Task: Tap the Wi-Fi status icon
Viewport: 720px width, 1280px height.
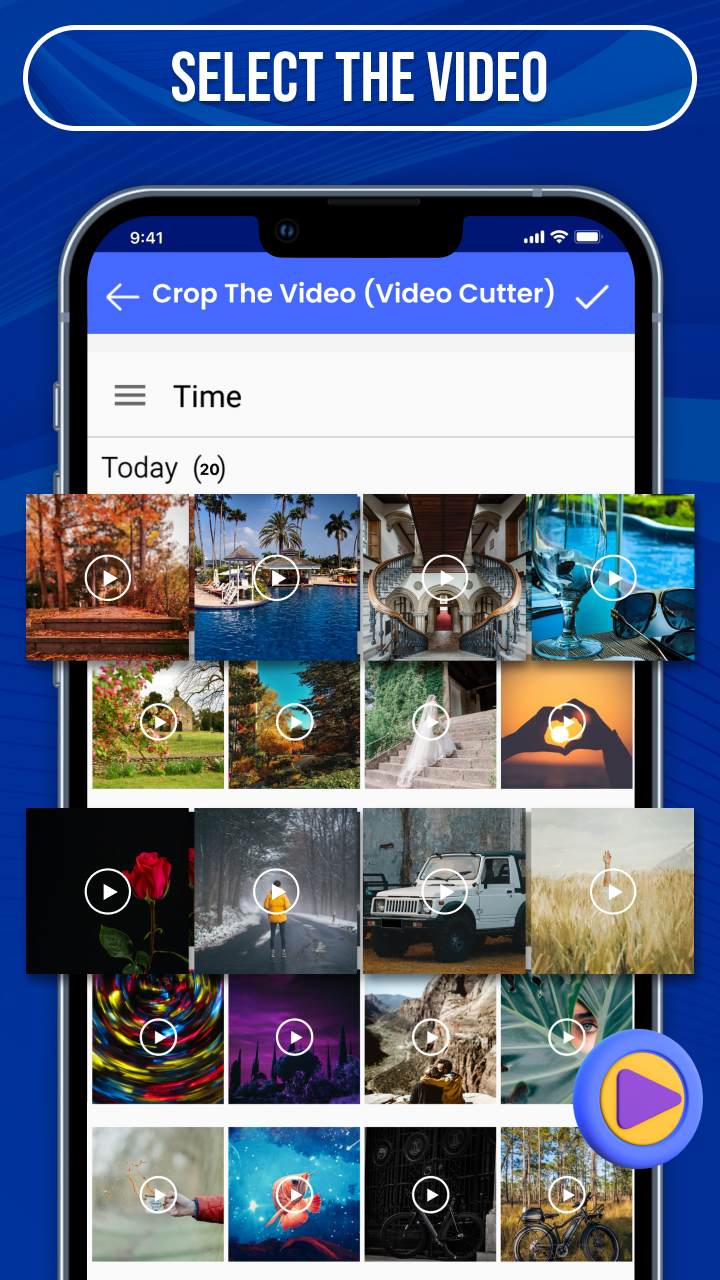Action: click(559, 237)
